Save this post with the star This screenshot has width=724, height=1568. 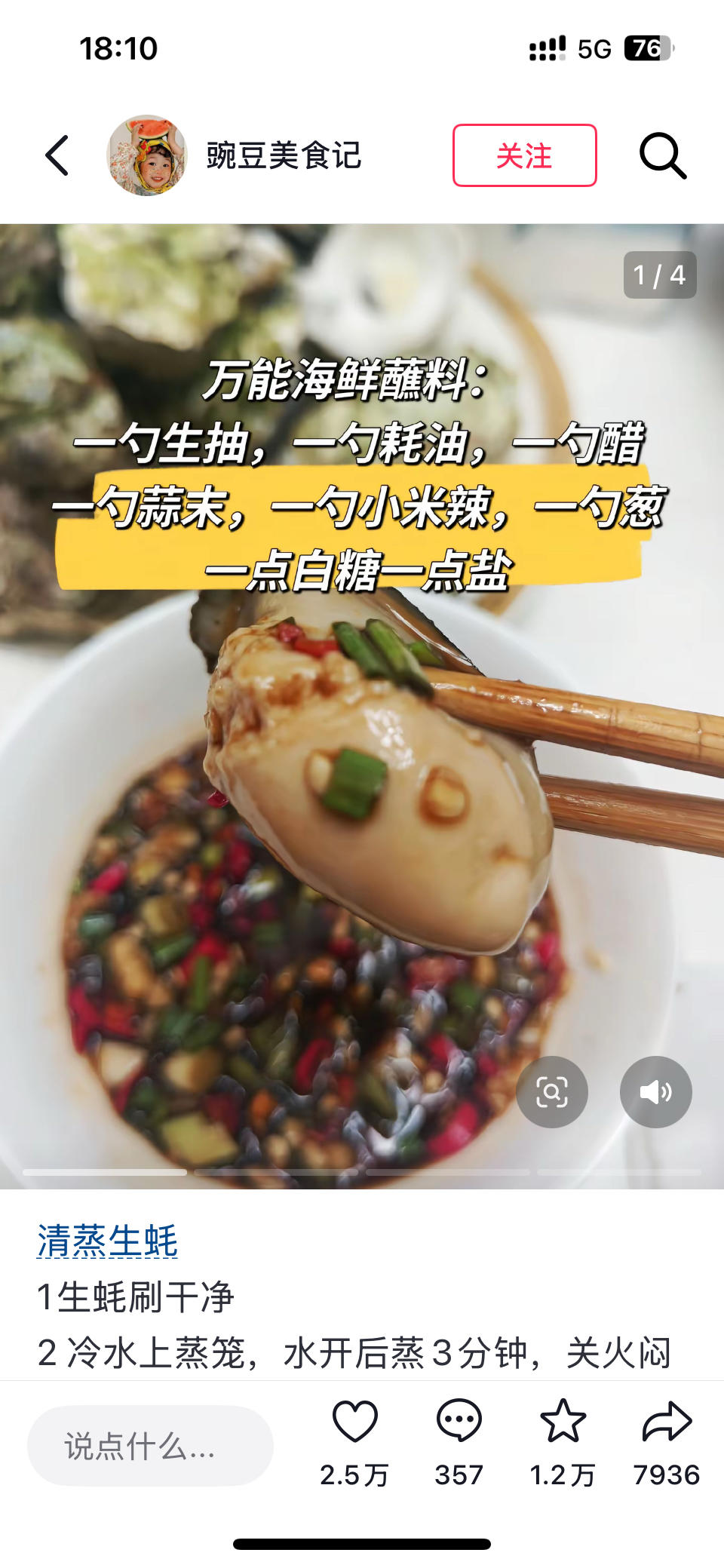point(563,1422)
